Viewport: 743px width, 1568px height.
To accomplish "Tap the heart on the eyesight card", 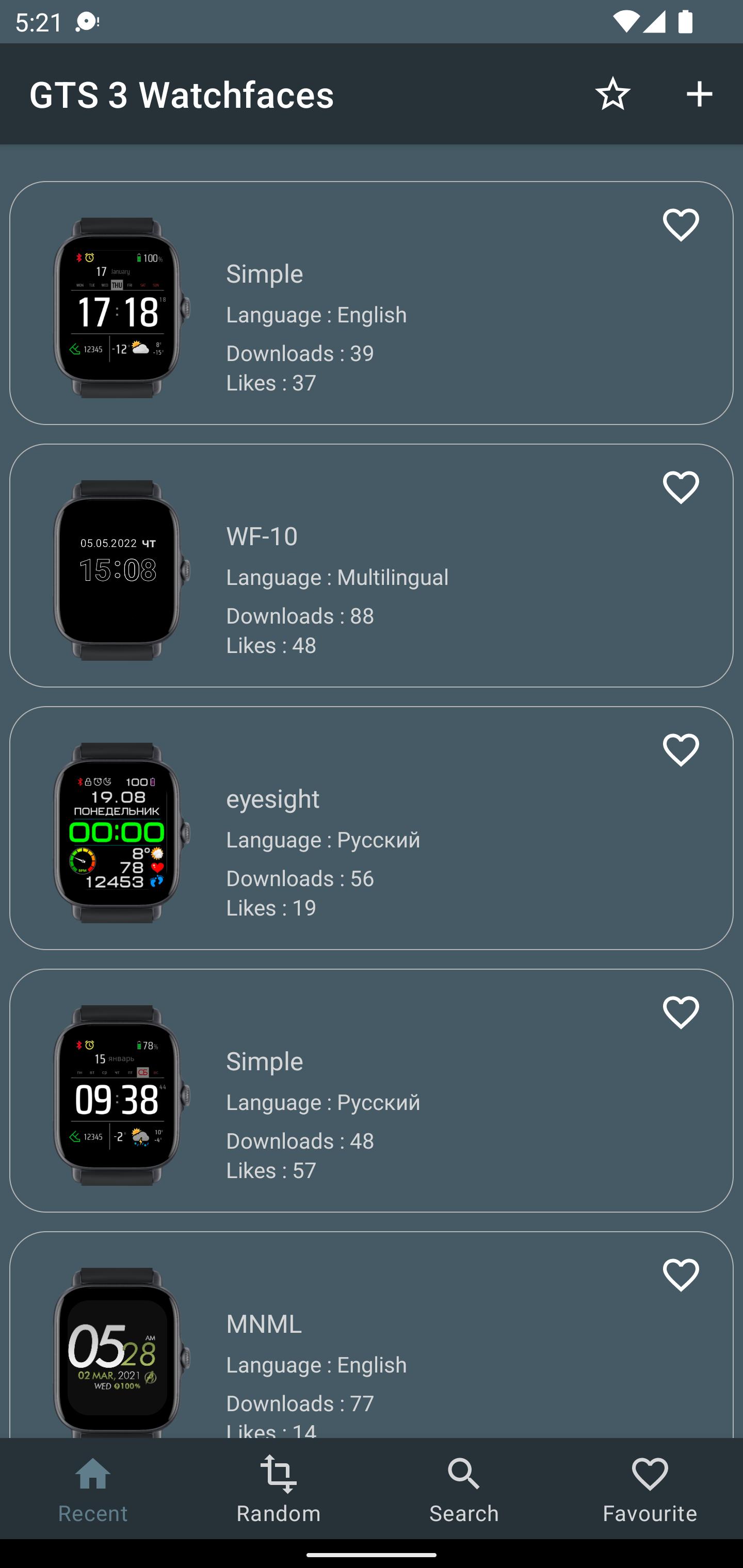I will pos(680,750).
